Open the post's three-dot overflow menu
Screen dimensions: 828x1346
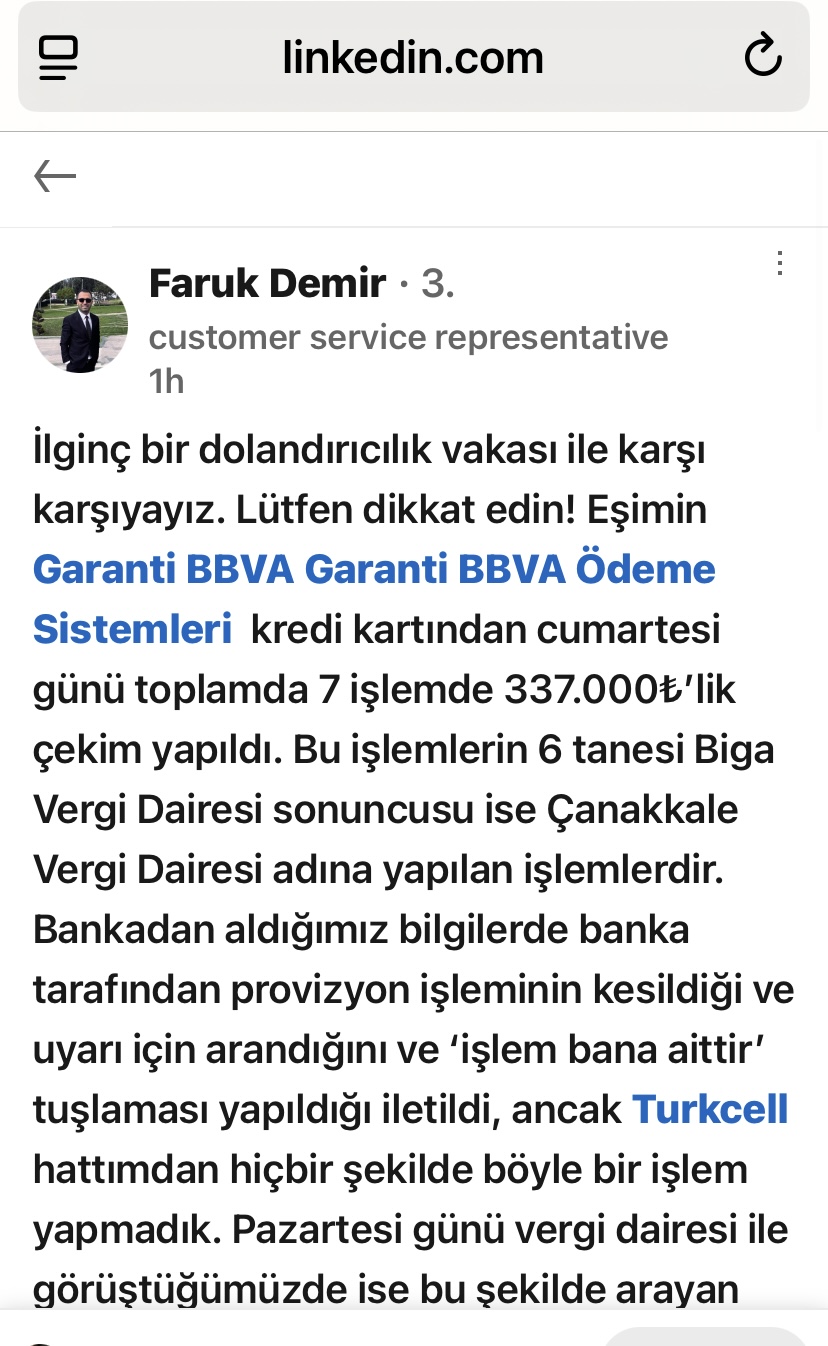780,263
